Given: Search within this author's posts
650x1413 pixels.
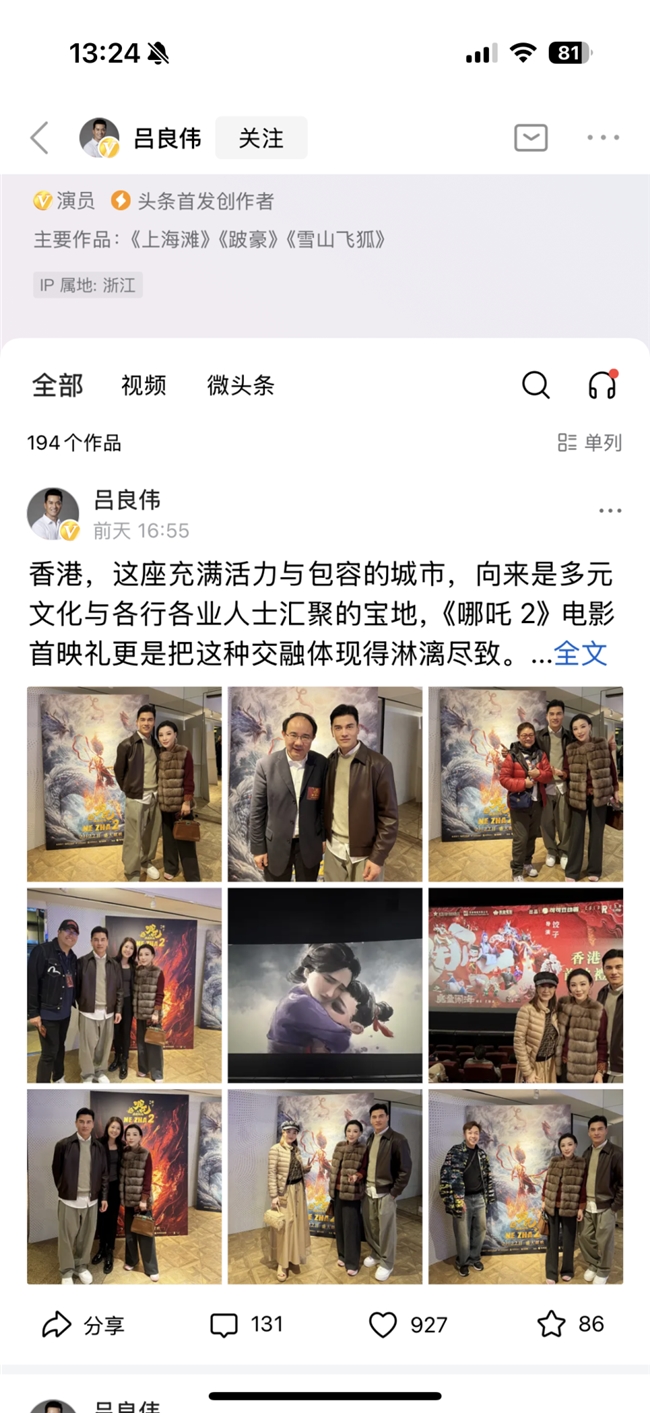Looking at the screenshot, I should (x=536, y=385).
